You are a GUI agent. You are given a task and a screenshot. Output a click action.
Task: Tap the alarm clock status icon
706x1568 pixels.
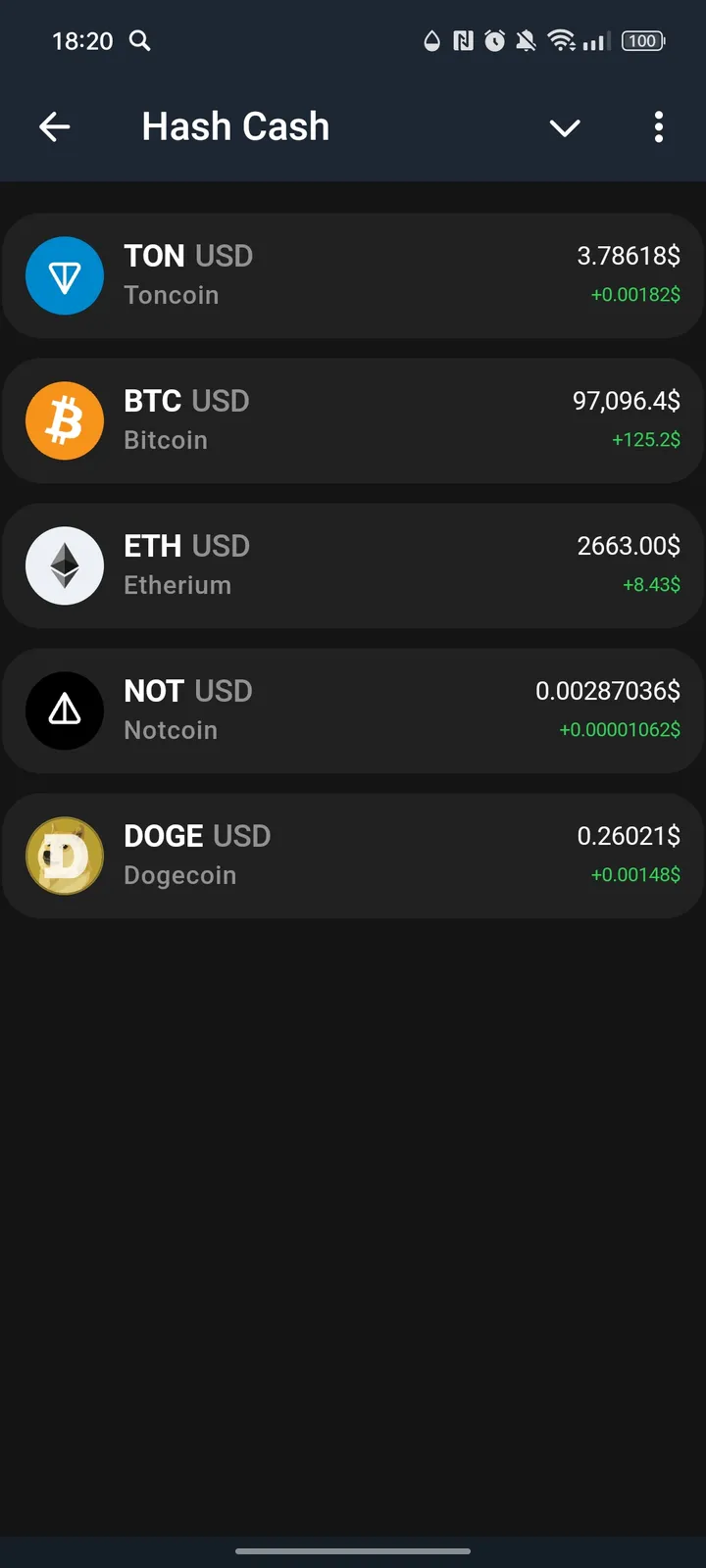(494, 41)
